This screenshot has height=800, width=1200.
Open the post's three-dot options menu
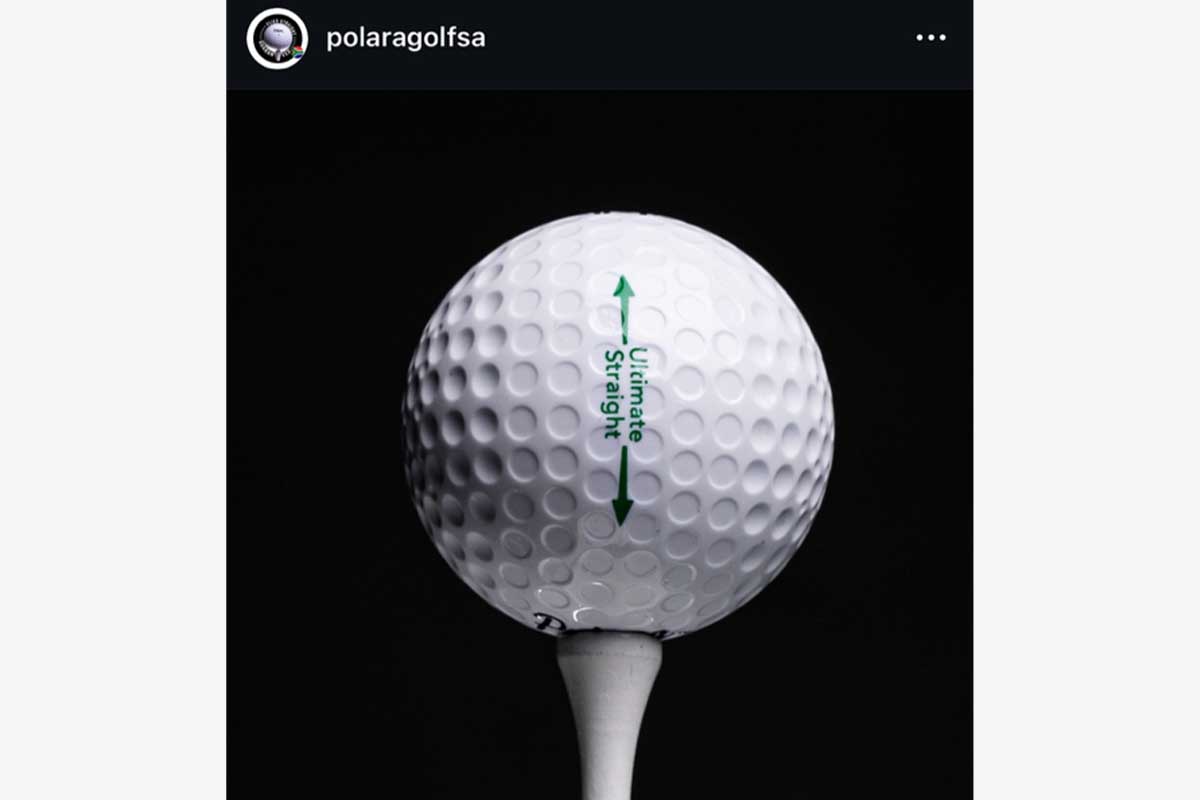tap(930, 38)
